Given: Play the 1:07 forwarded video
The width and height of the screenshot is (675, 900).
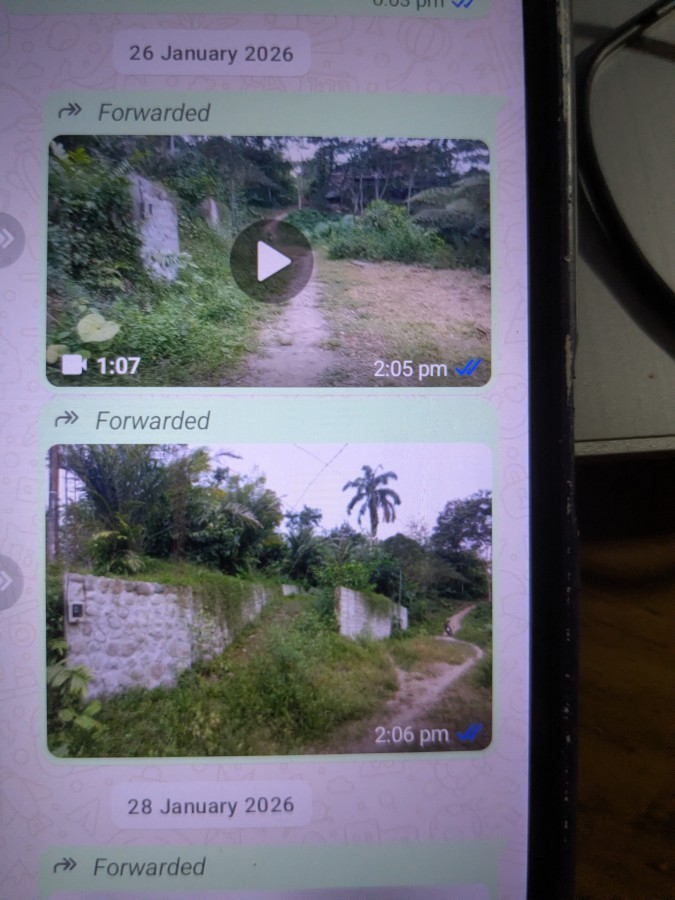Looking at the screenshot, I should (271, 262).
